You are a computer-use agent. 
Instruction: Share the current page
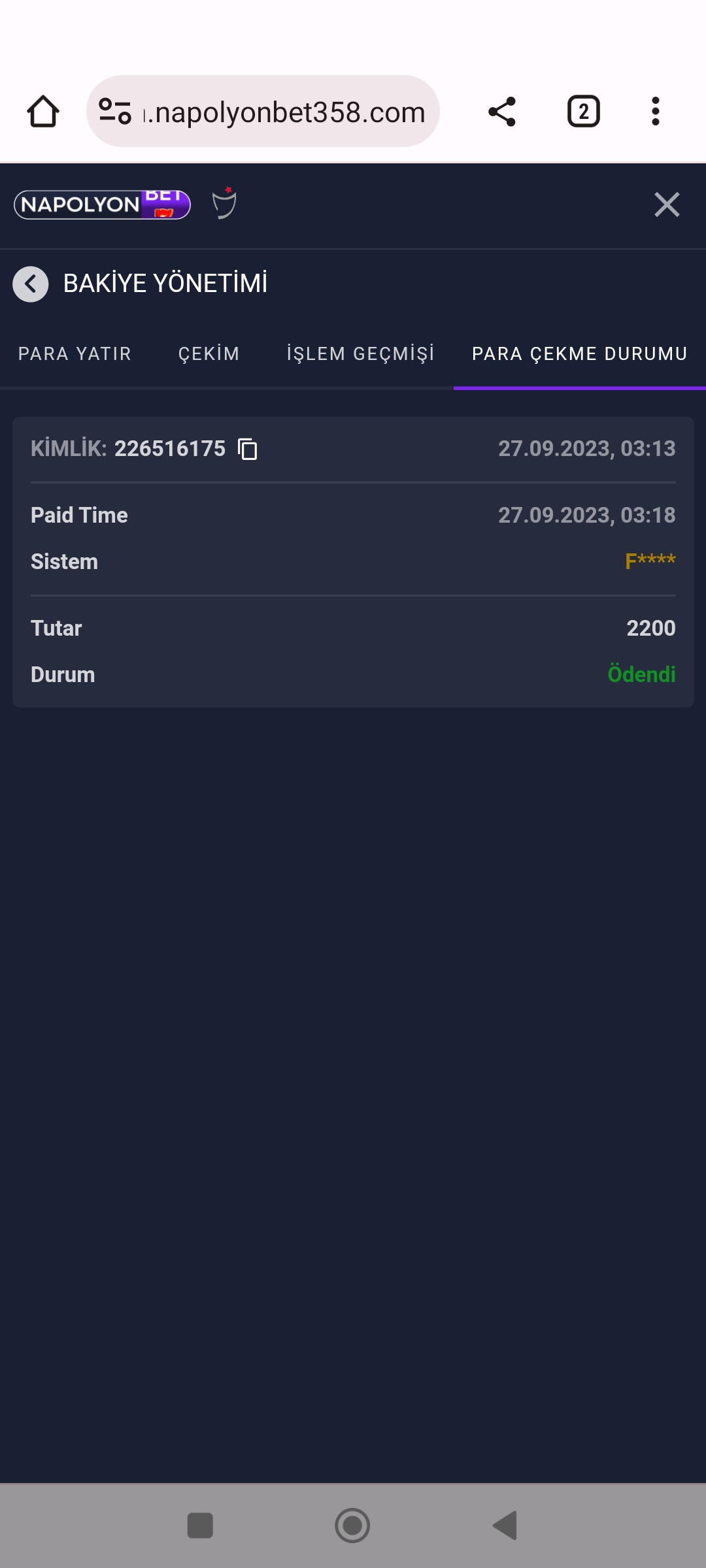pos(502,112)
